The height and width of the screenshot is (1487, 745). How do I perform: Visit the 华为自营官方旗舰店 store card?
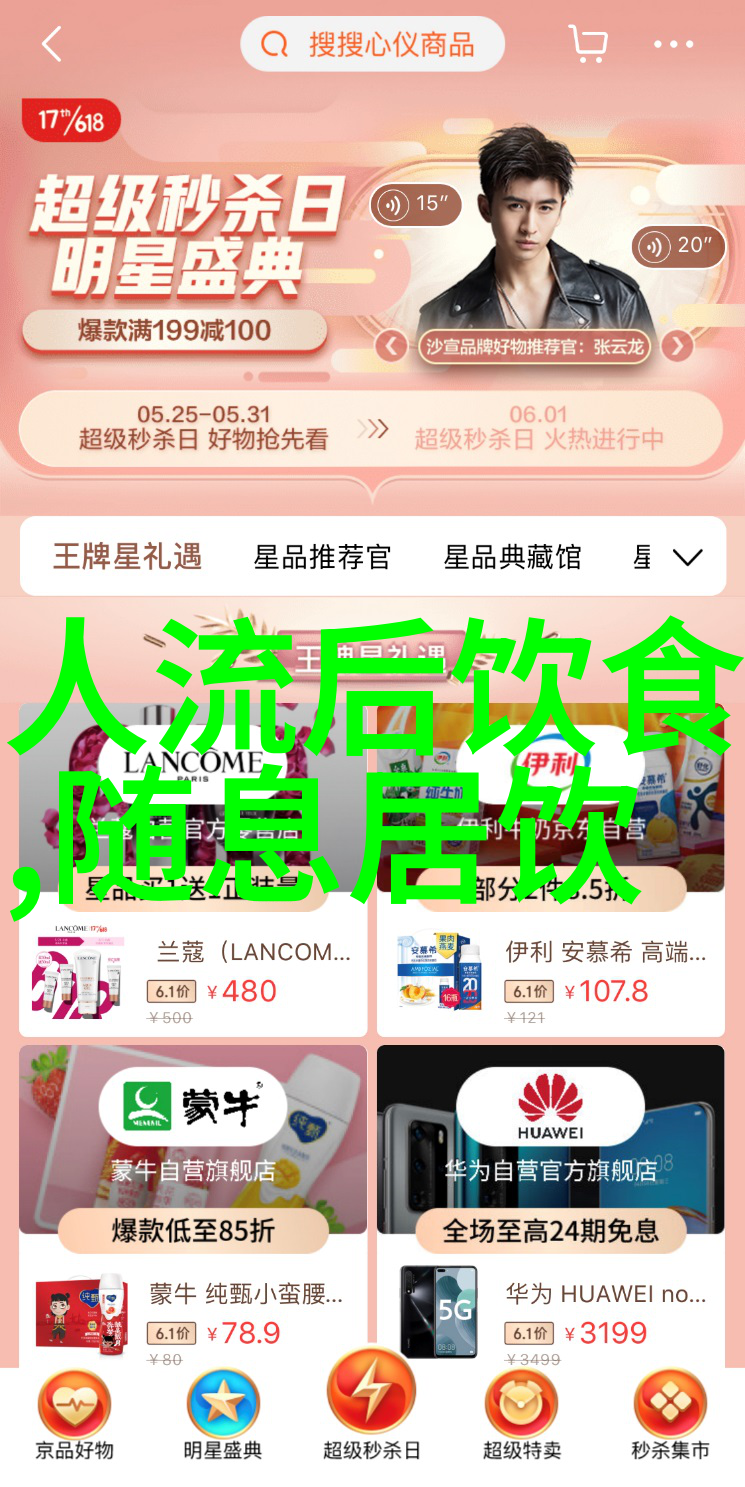551,1140
